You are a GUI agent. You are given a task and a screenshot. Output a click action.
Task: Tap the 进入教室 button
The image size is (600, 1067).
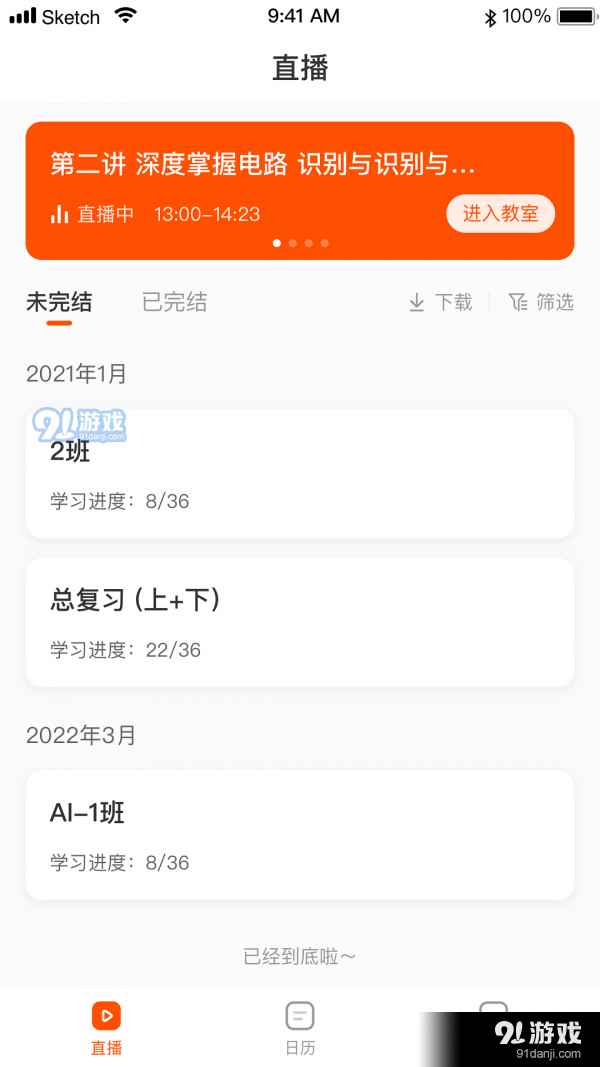500,214
